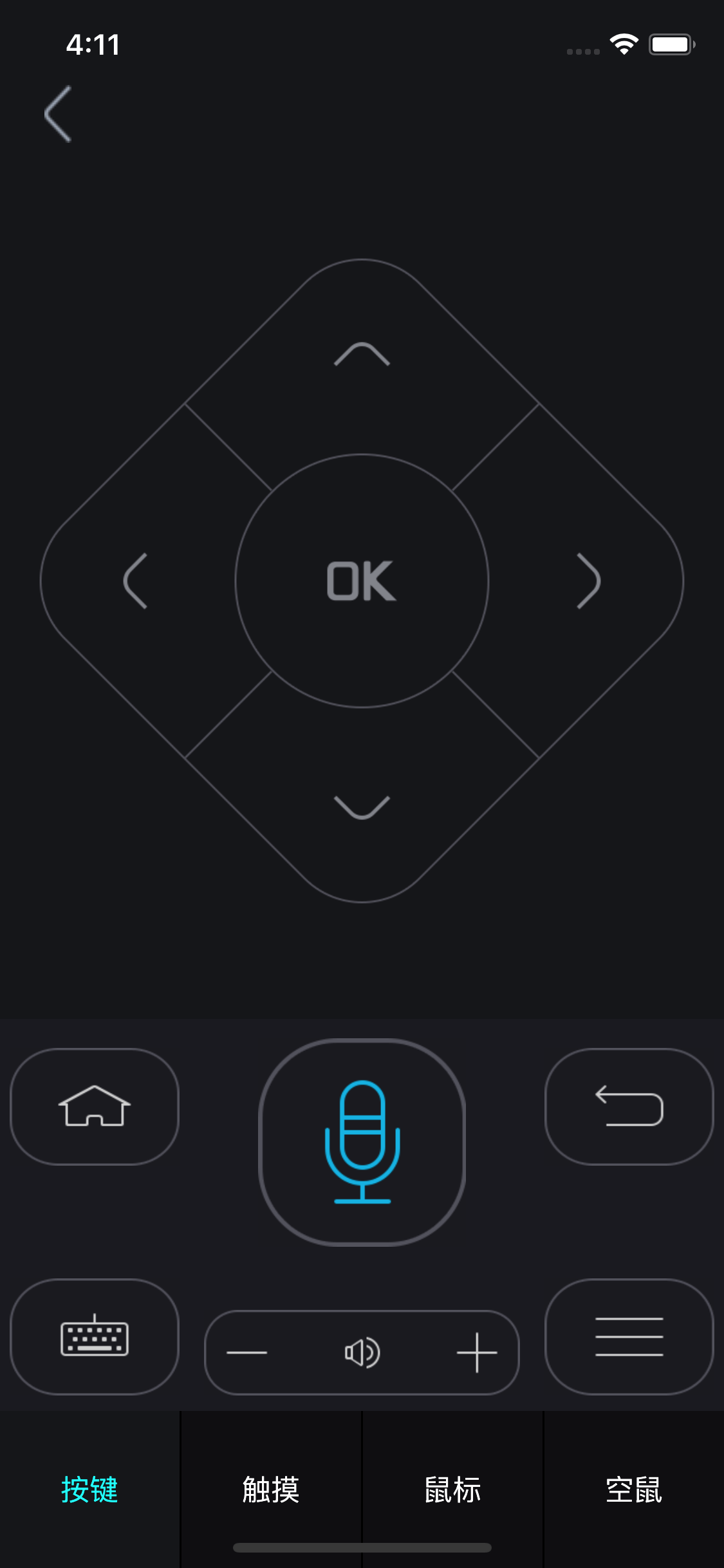The height and width of the screenshot is (1568, 724).
Task: Select the 按键 tab
Action: 89,1489
